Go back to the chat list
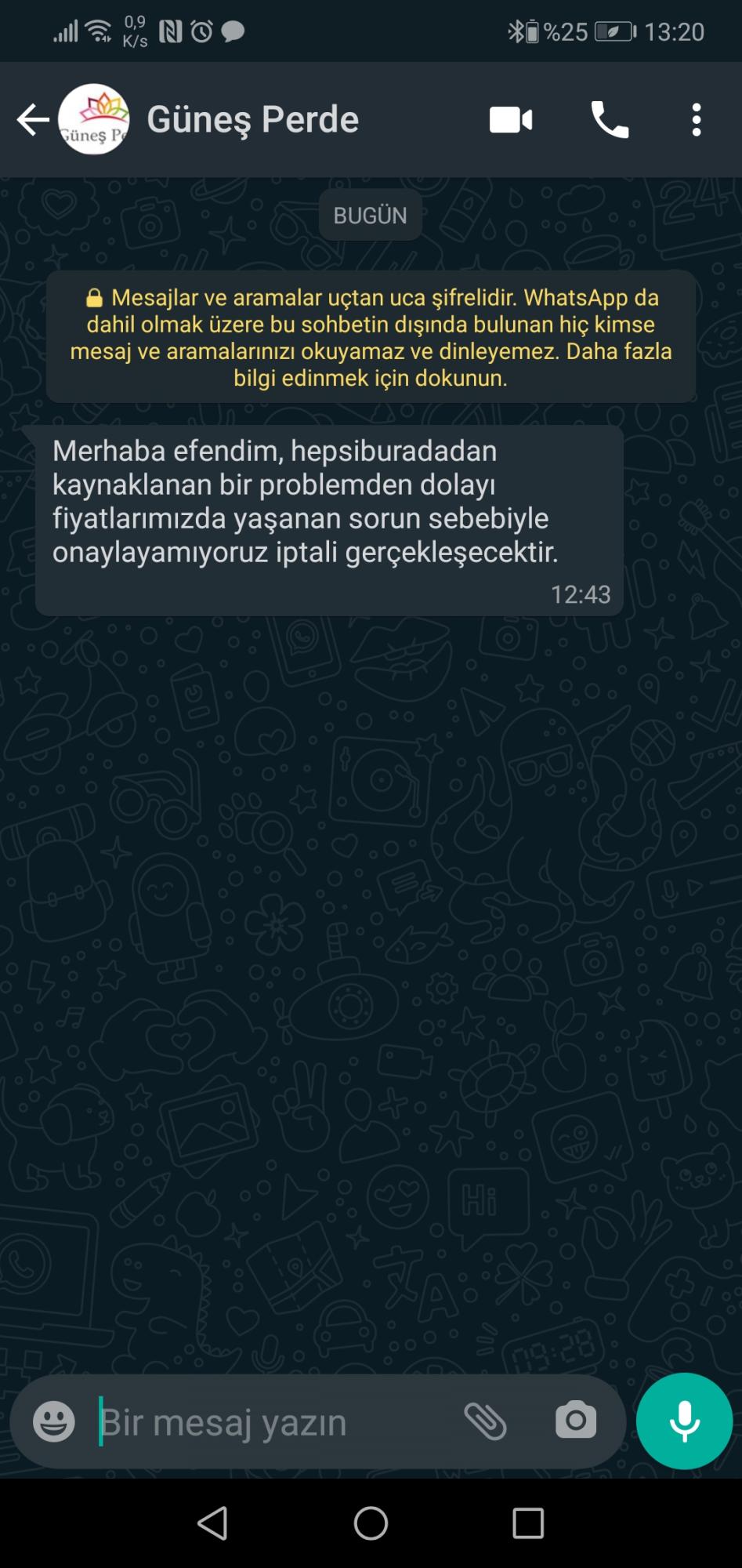 (33, 120)
